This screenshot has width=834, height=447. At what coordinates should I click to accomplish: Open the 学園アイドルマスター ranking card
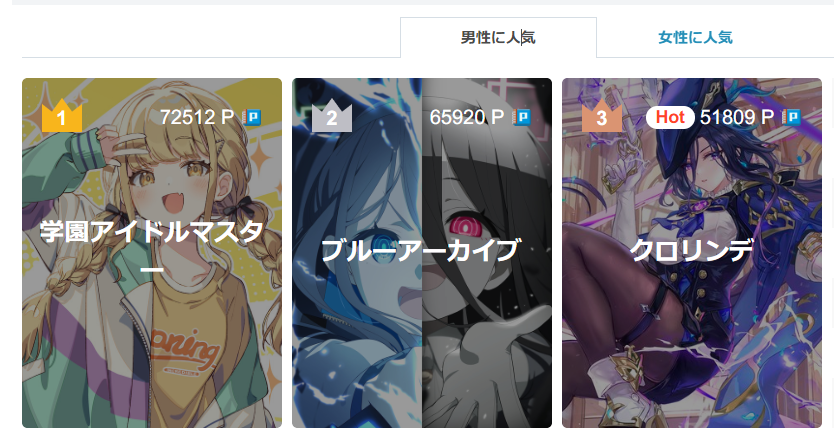tap(152, 252)
